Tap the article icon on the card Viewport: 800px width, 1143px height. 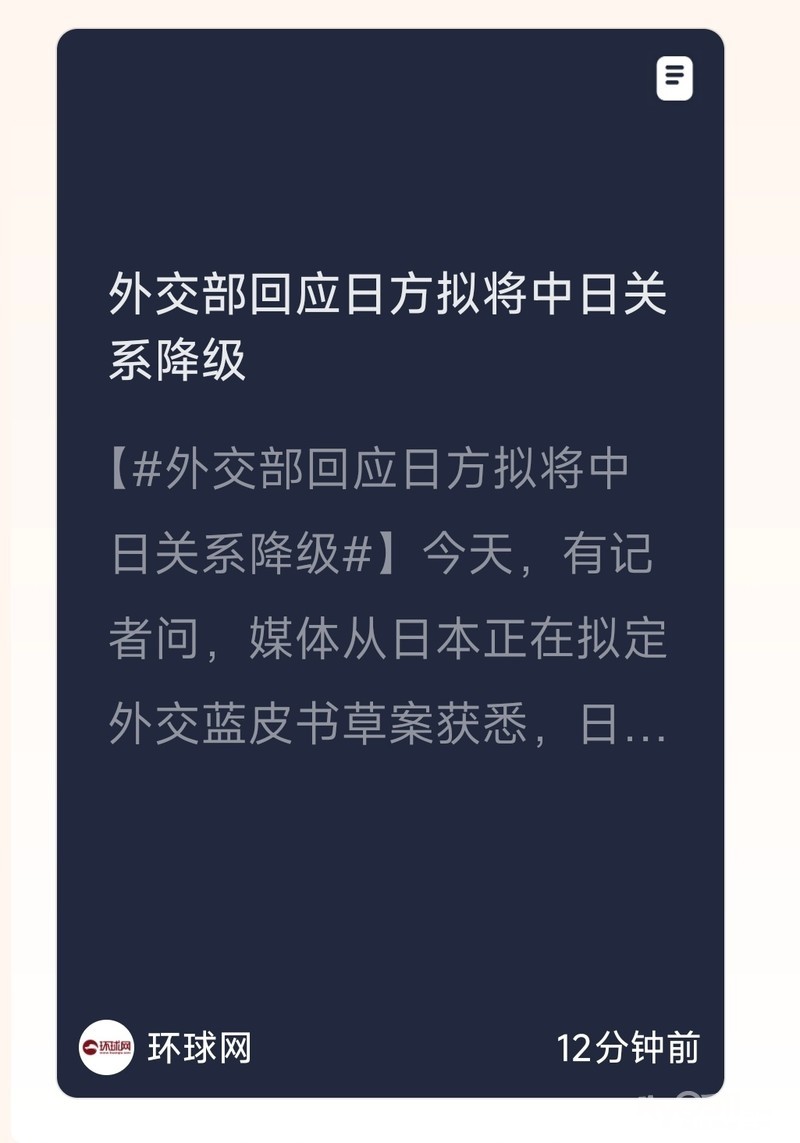[x=674, y=79]
